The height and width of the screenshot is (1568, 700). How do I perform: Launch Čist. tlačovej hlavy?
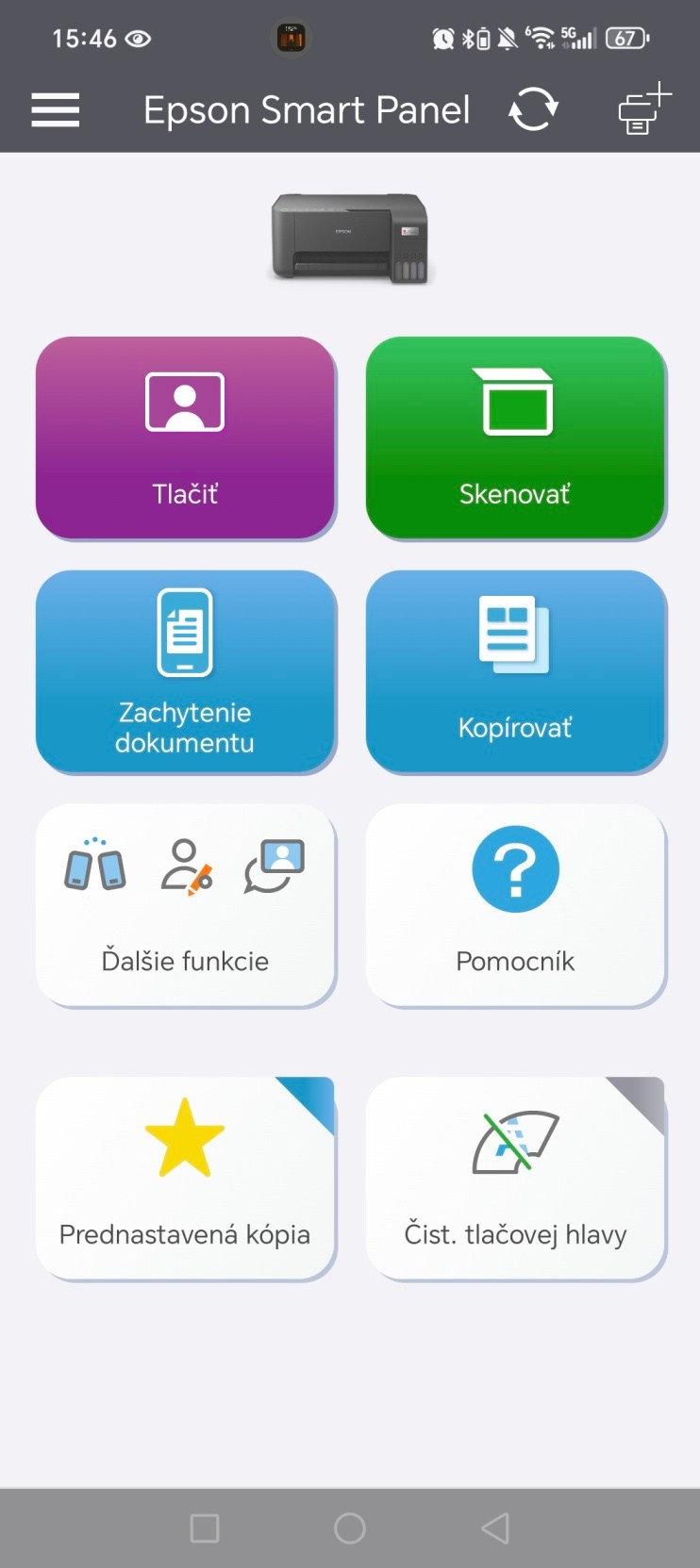tap(515, 1178)
